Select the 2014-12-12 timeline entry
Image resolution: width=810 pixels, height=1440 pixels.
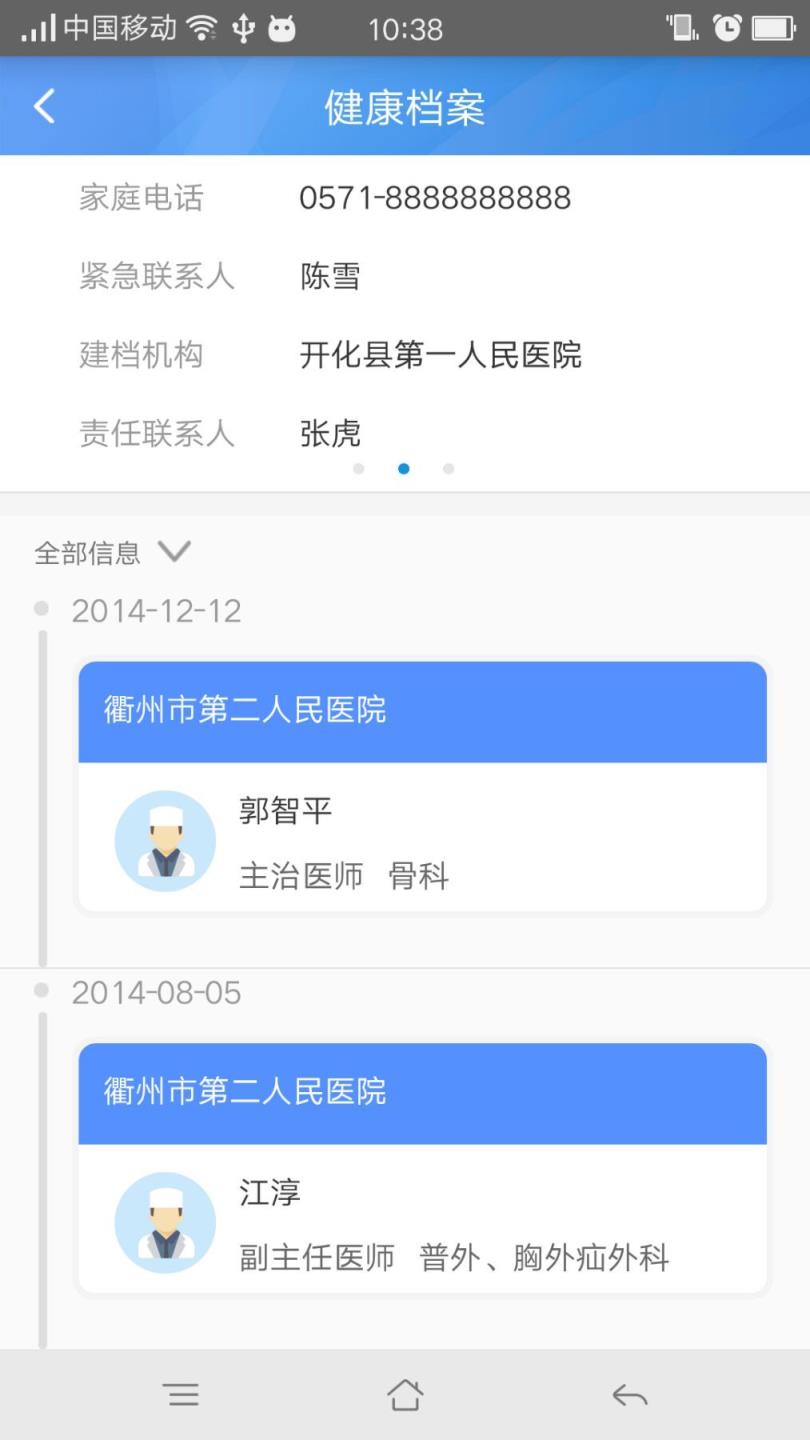155,610
